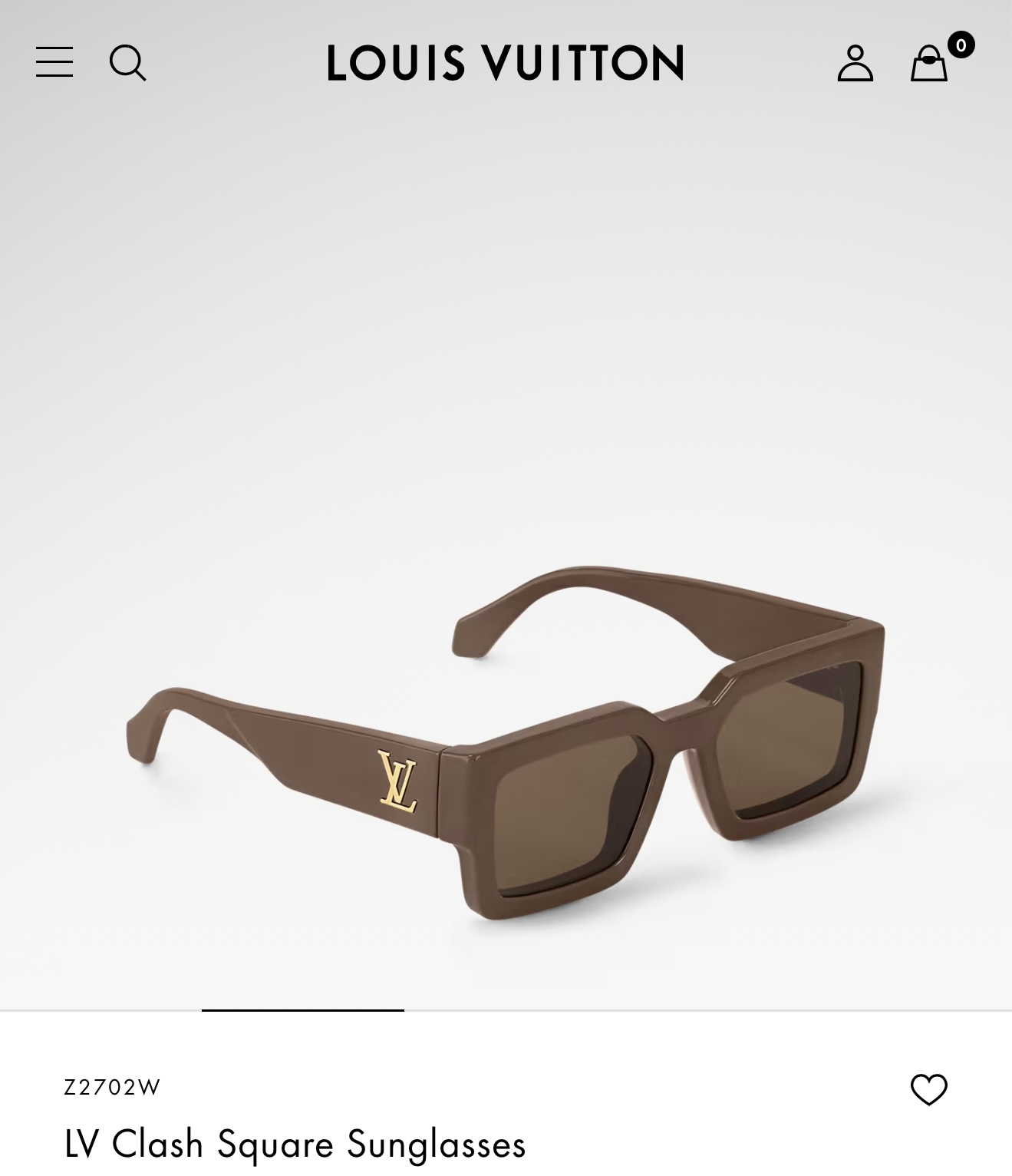Open the account profile icon
Screen dimensions: 1012x1176
tap(855, 63)
